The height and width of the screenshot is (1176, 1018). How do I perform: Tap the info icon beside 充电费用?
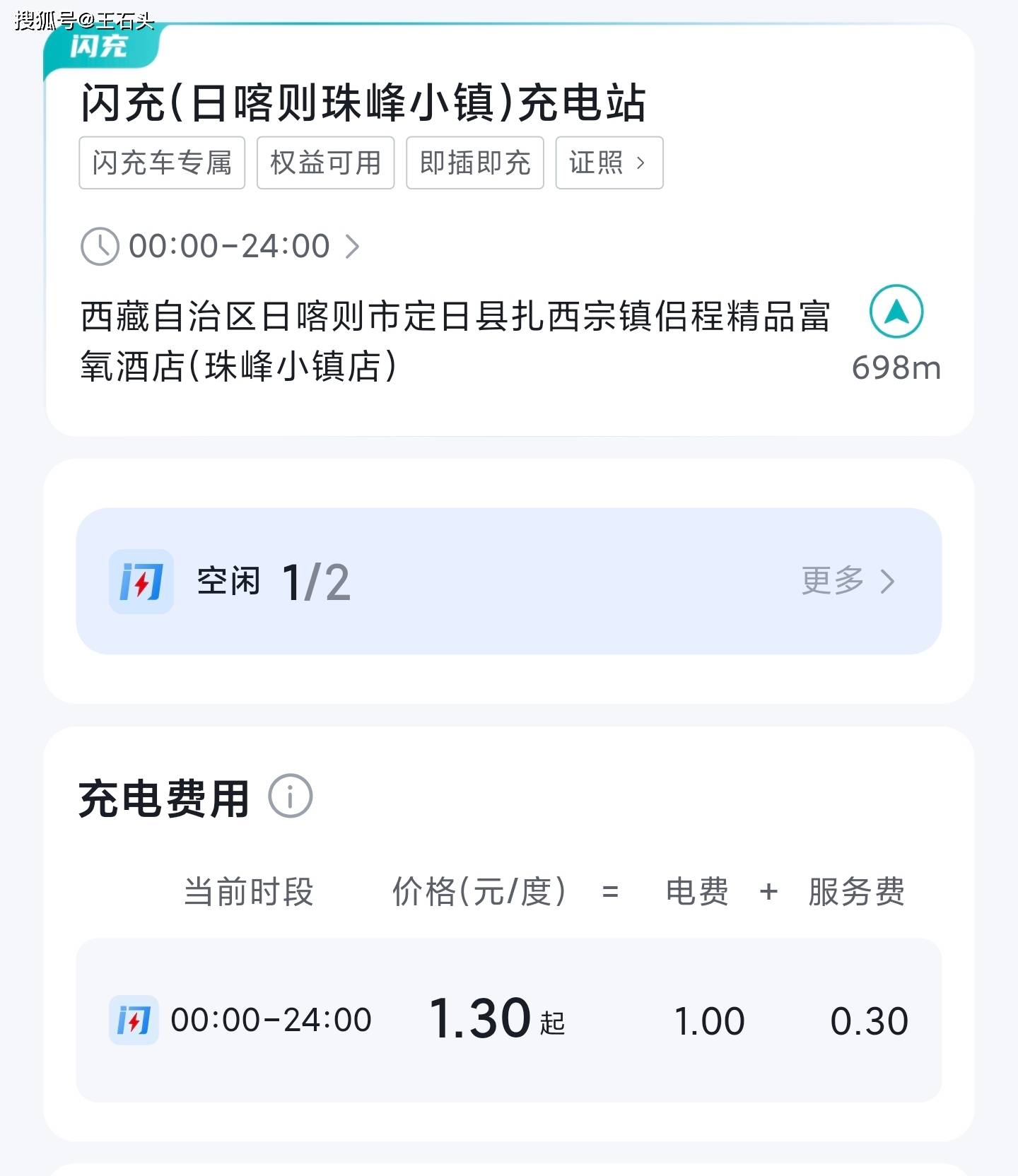pyautogui.click(x=290, y=796)
